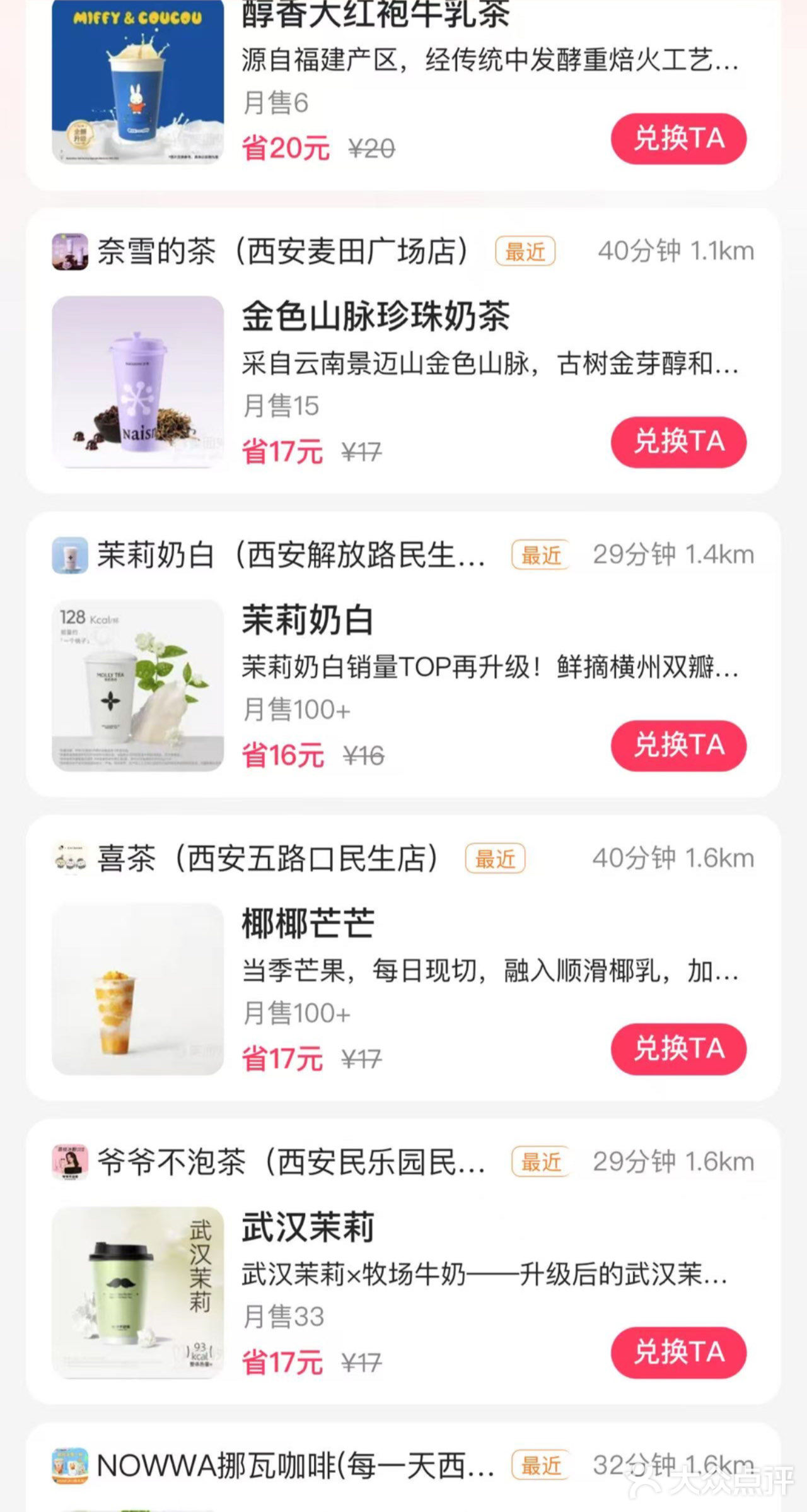Click the 茉莉奶白 shop avatar icon
The width and height of the screenshot is (807, 1512).
point(69,554)
